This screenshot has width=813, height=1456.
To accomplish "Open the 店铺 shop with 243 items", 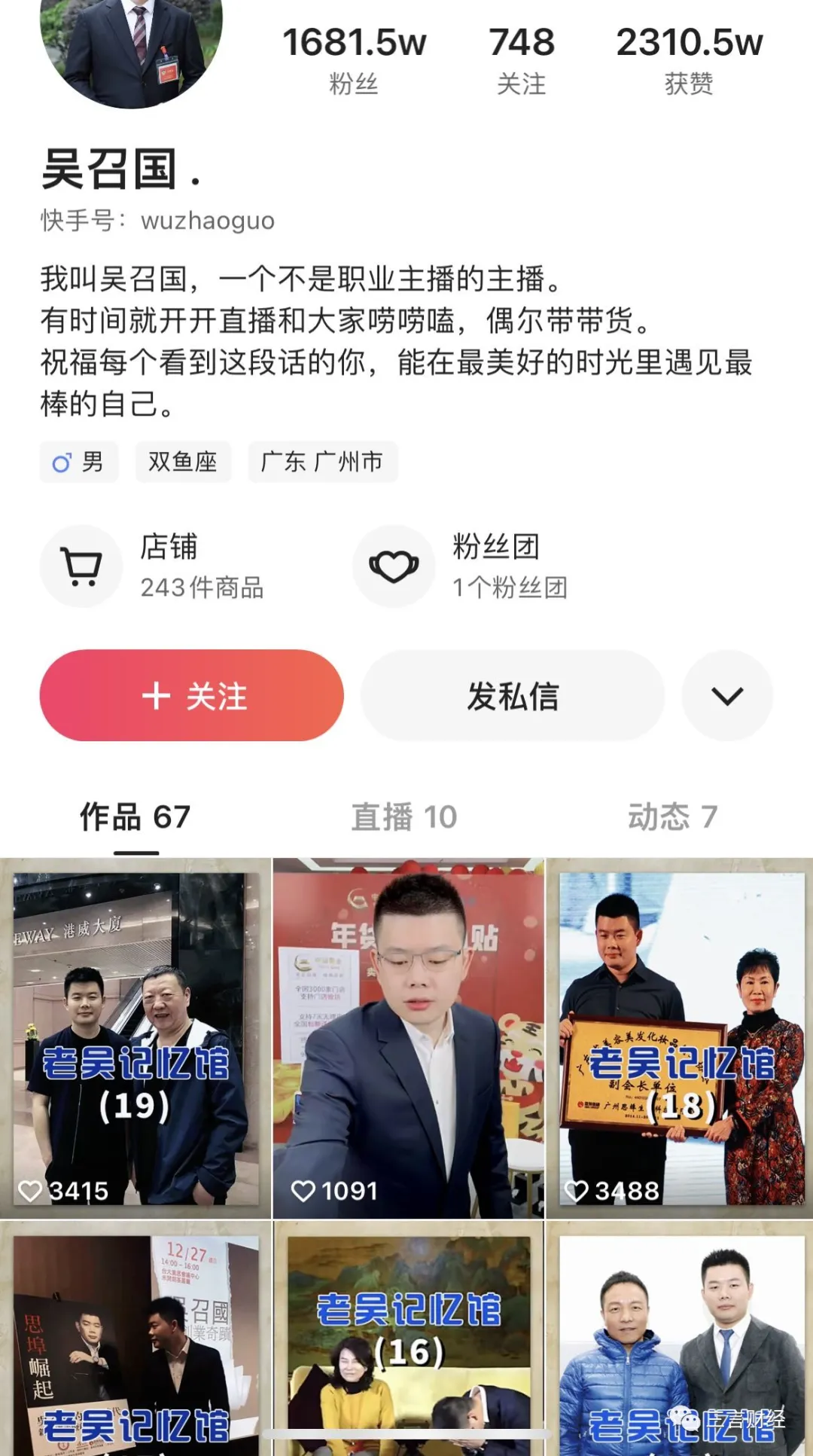I will tap(153, 566).
